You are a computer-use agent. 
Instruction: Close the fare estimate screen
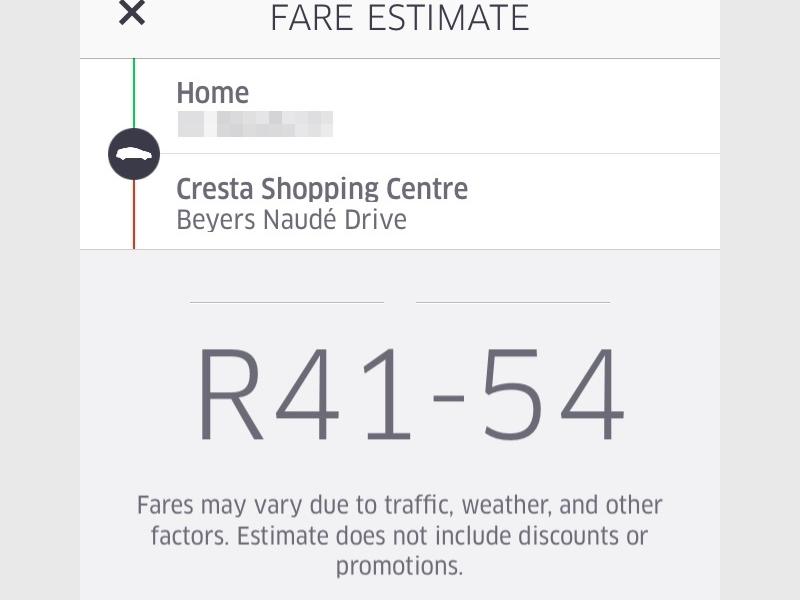click(132, 12)
